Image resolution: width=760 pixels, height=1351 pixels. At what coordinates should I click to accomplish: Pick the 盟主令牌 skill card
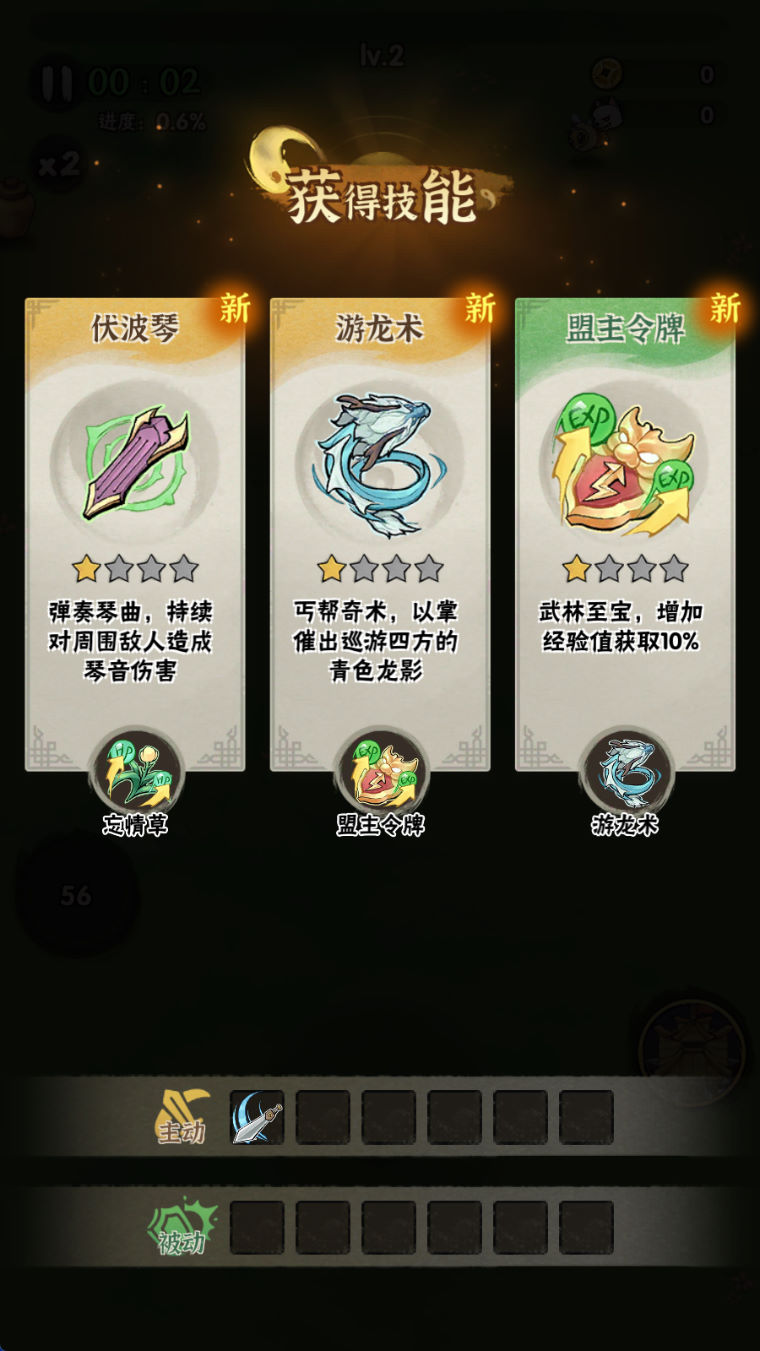pos(625,534)
